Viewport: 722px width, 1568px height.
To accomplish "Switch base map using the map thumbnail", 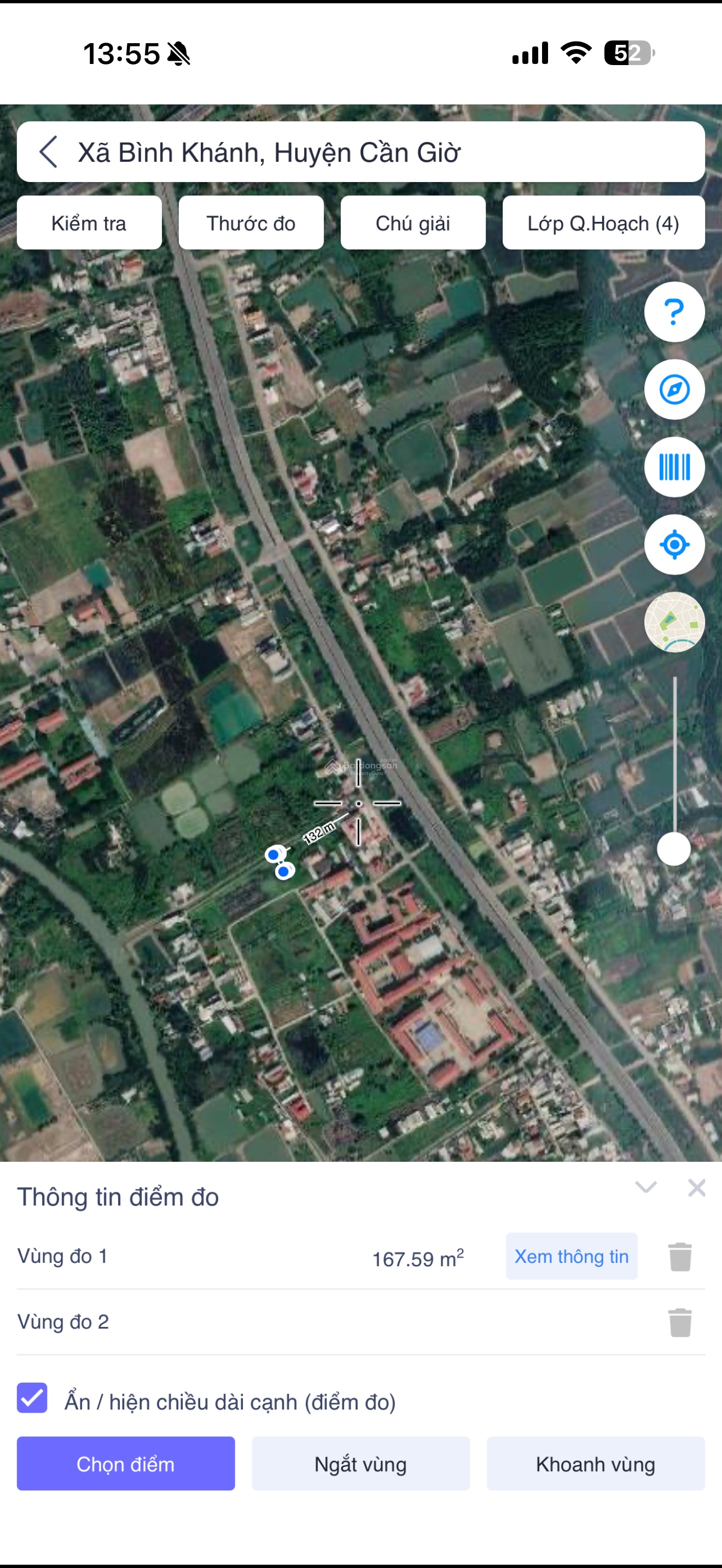I will point(674,622).
